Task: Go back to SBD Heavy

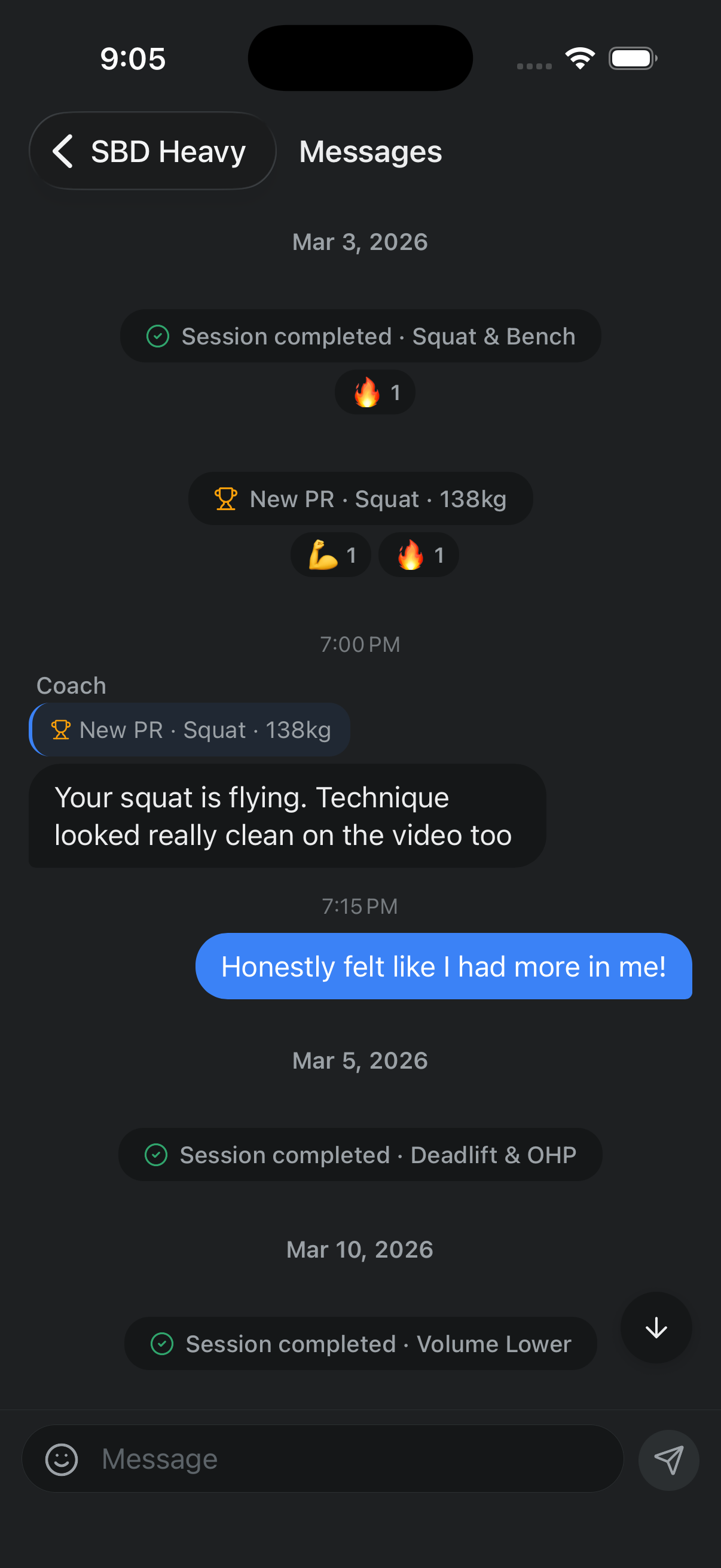Action: (152, 151)
